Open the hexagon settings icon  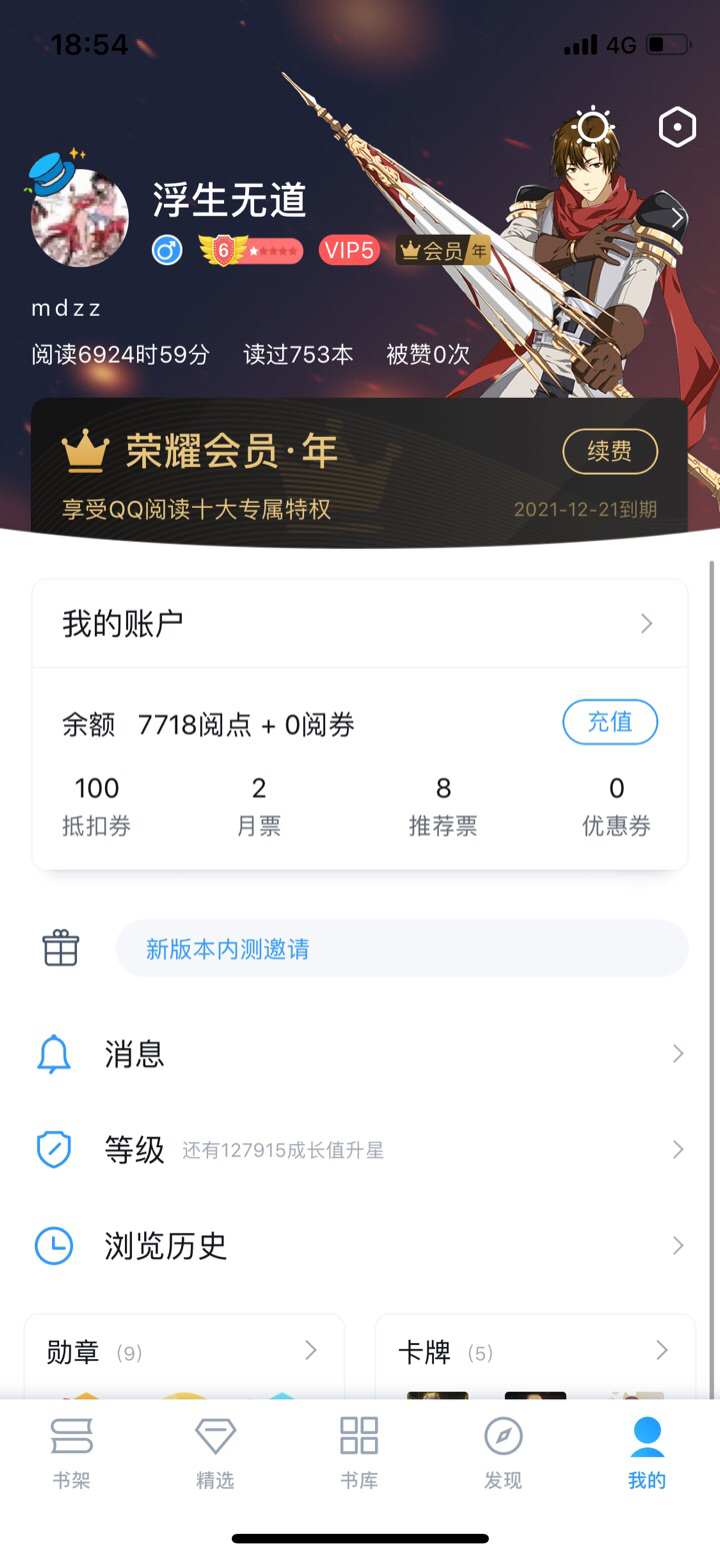pyautogui.click(x=677, y=128)
